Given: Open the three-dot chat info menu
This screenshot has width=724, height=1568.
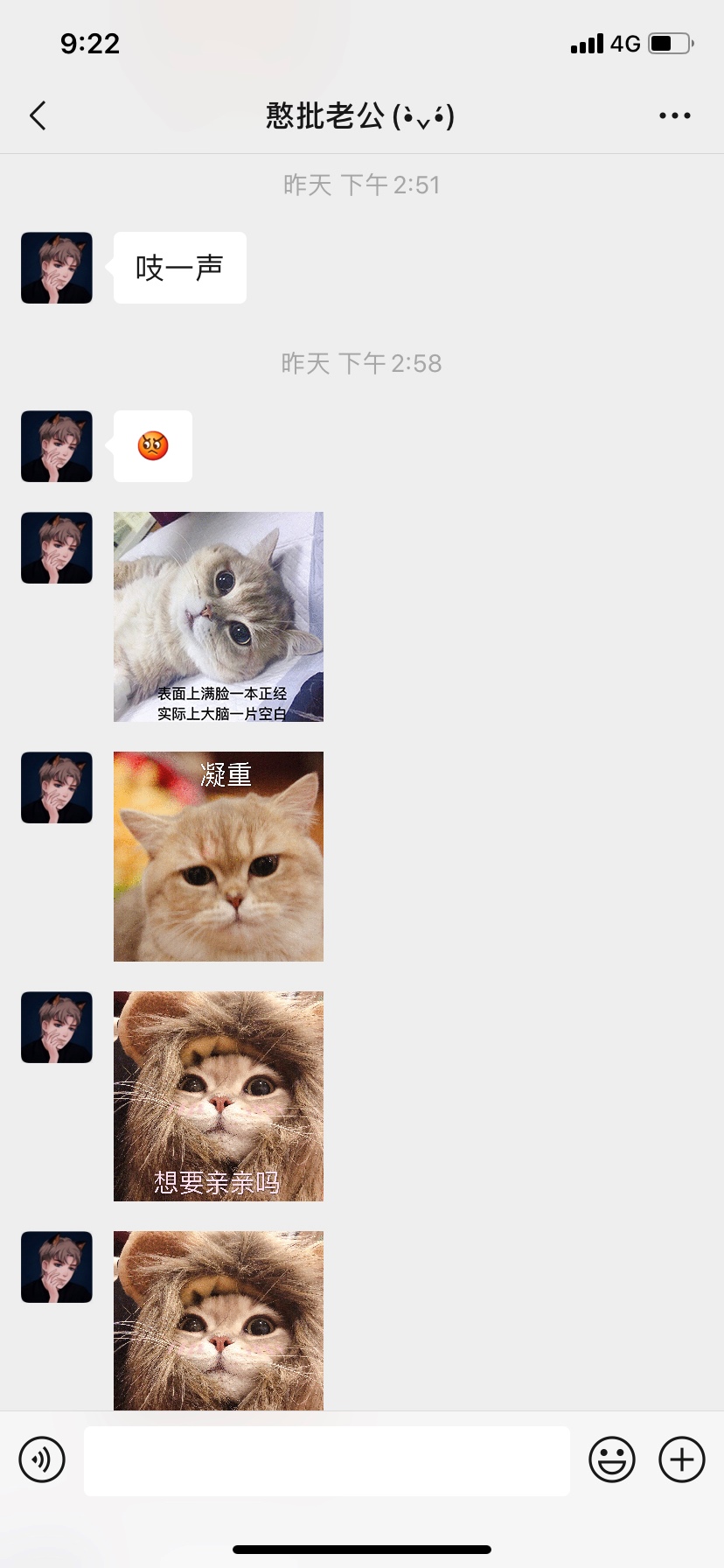Looking at the screenshot, I should [x=674, y=115].
